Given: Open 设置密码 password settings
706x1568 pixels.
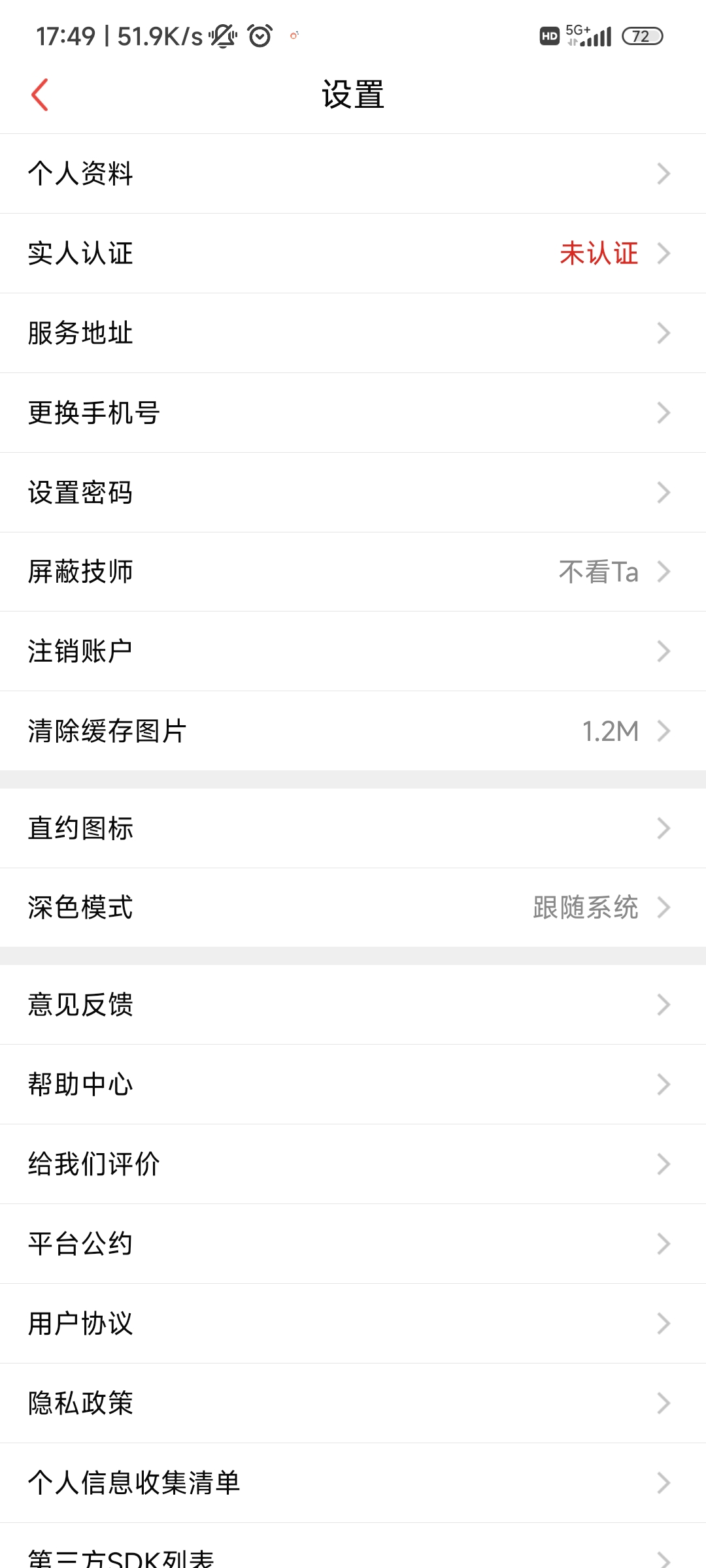Looking at the screenshot, I should 353,493.
